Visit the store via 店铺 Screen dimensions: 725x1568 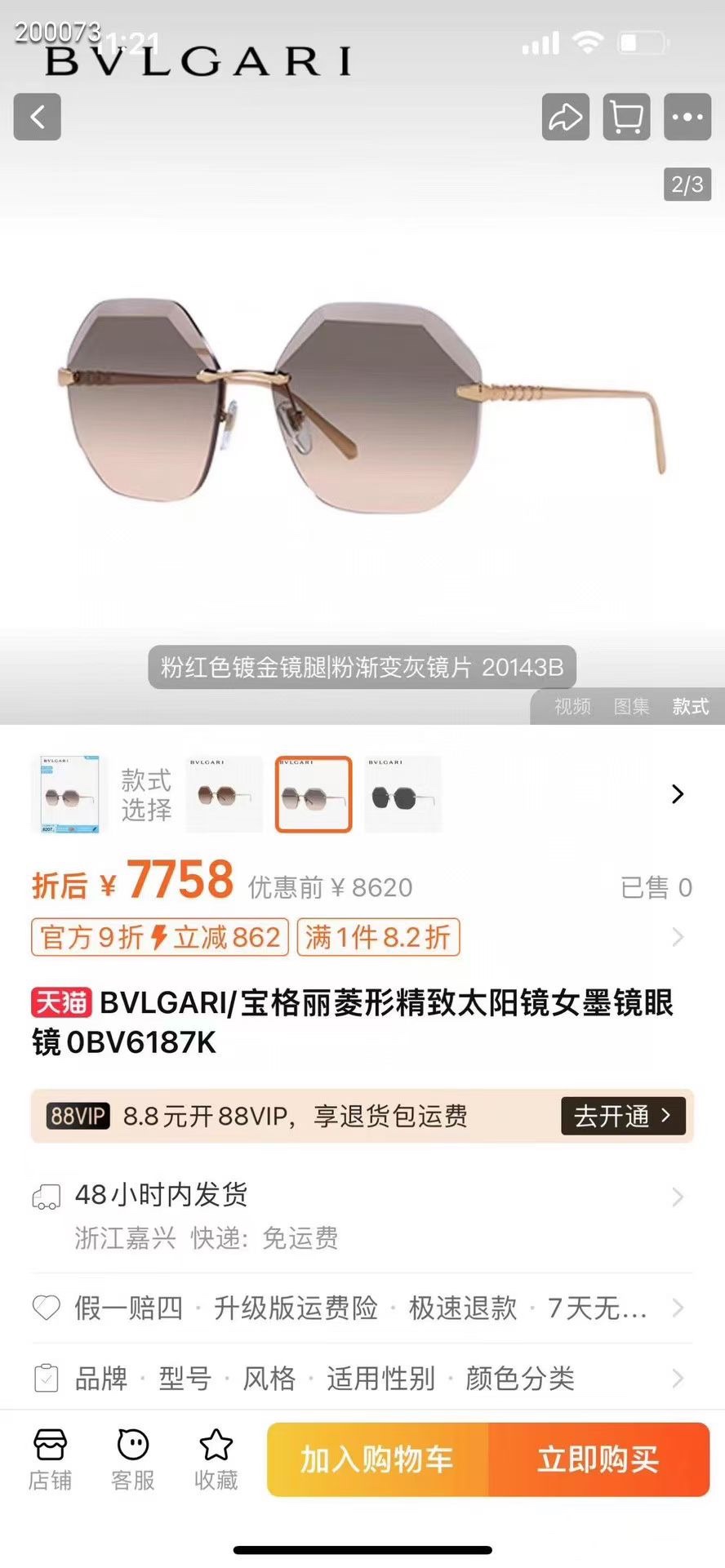click(50, 1460)
